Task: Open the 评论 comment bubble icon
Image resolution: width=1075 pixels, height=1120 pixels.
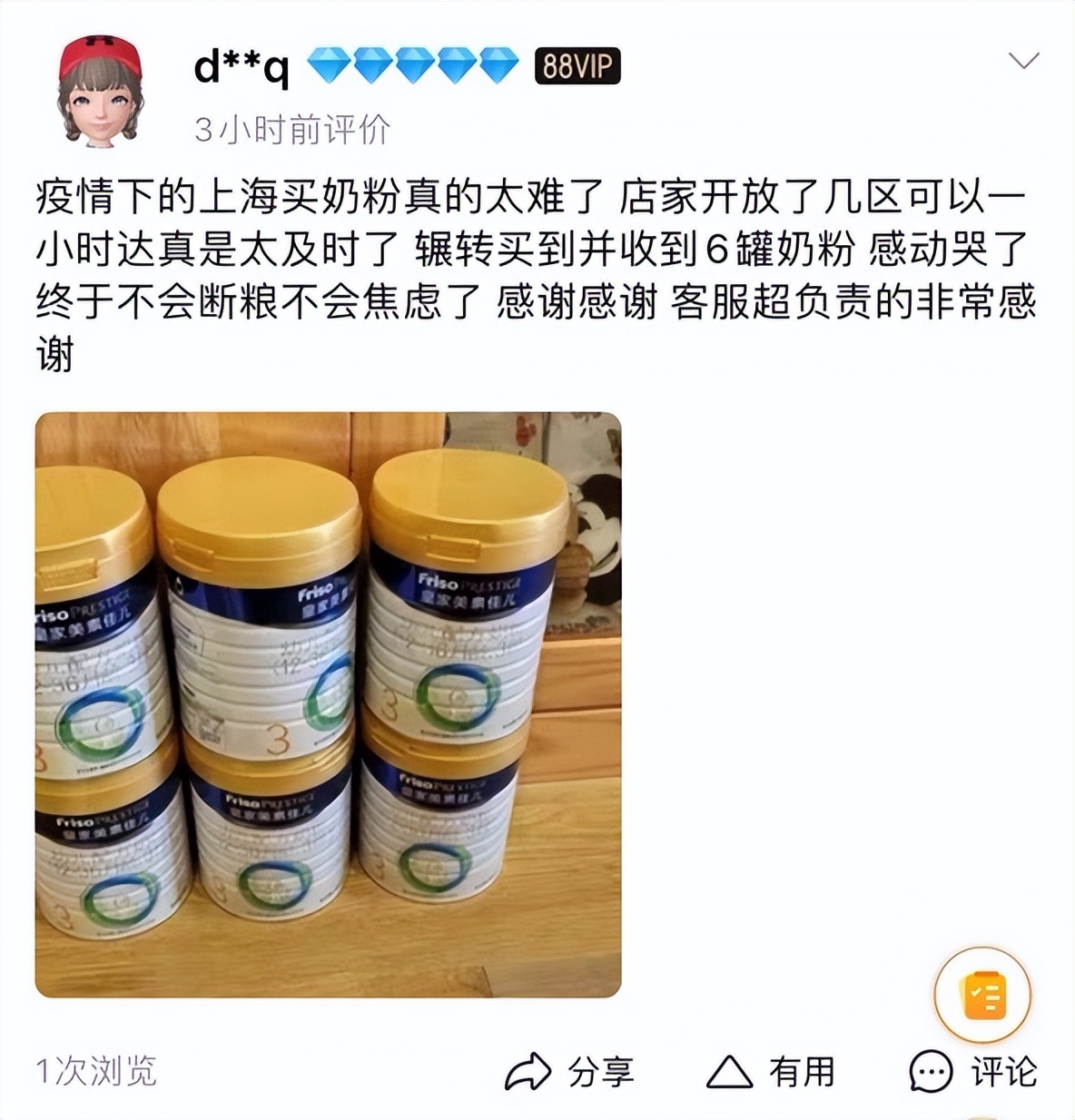Action: click(x=932, y=1074)
